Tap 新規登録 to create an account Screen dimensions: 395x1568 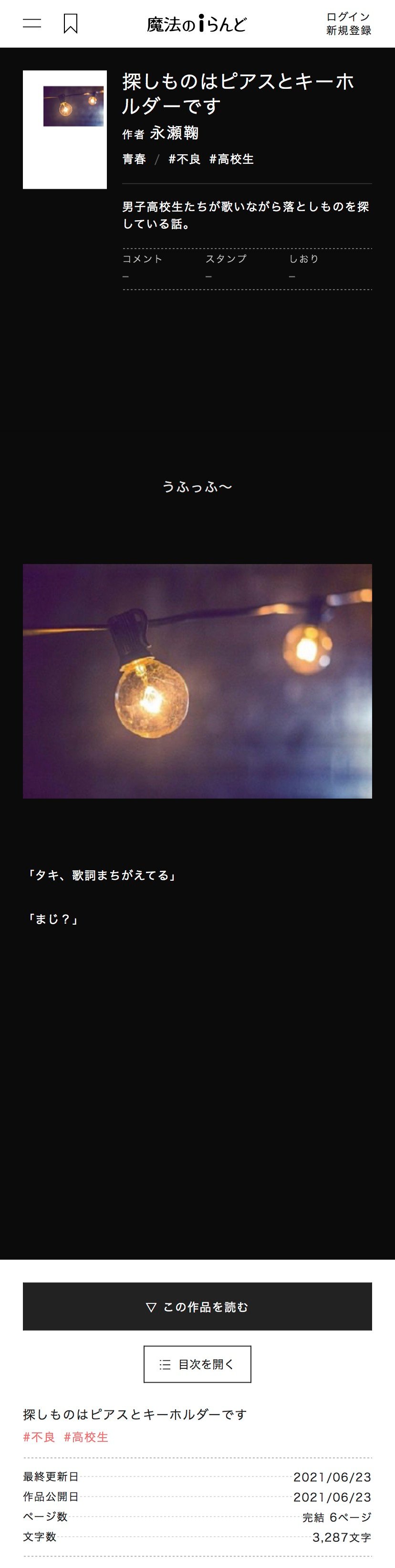(348, 31)
